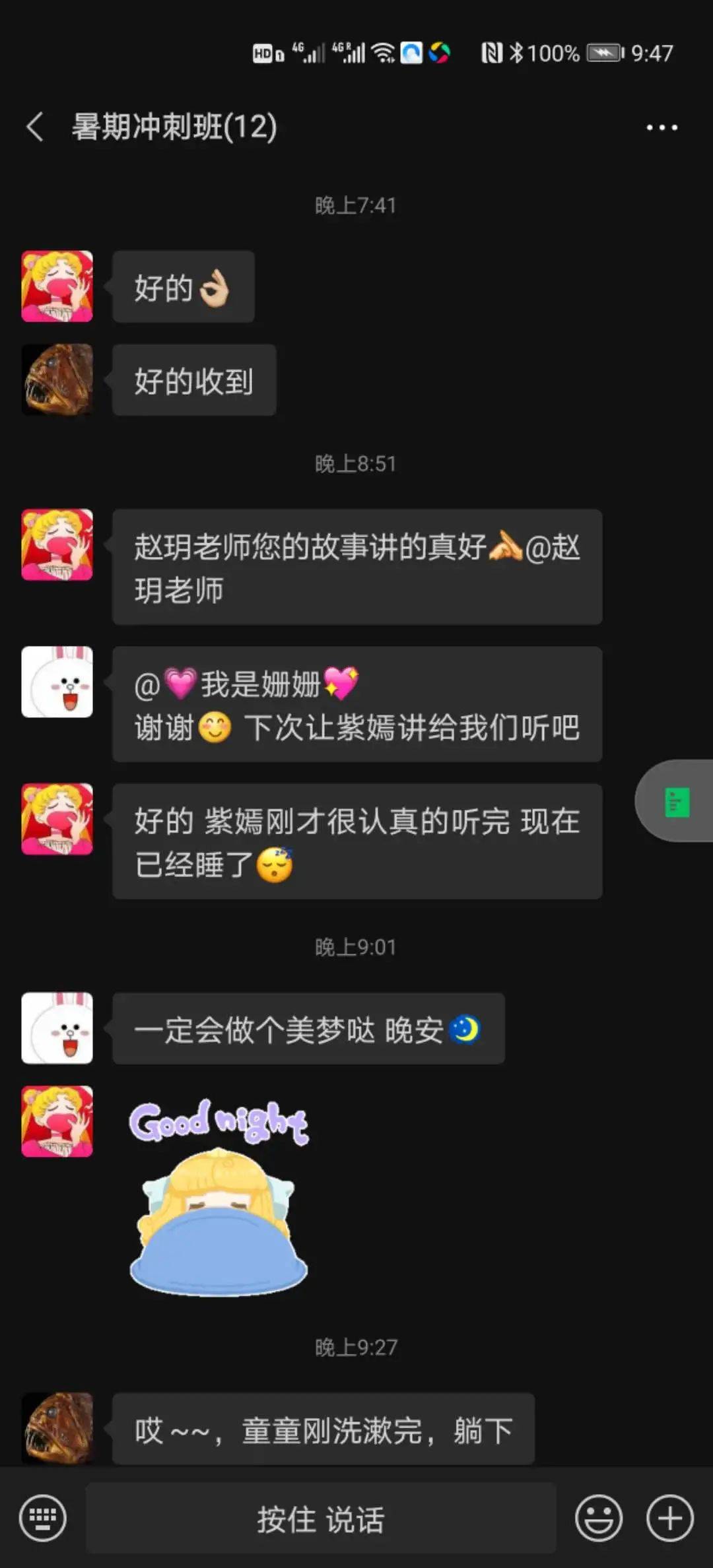Image resolution: width=713 pixels, height=1568 pixels.
Task: Go back from 暑期冲刺班 group chat
Action: [x=35, y=127]
